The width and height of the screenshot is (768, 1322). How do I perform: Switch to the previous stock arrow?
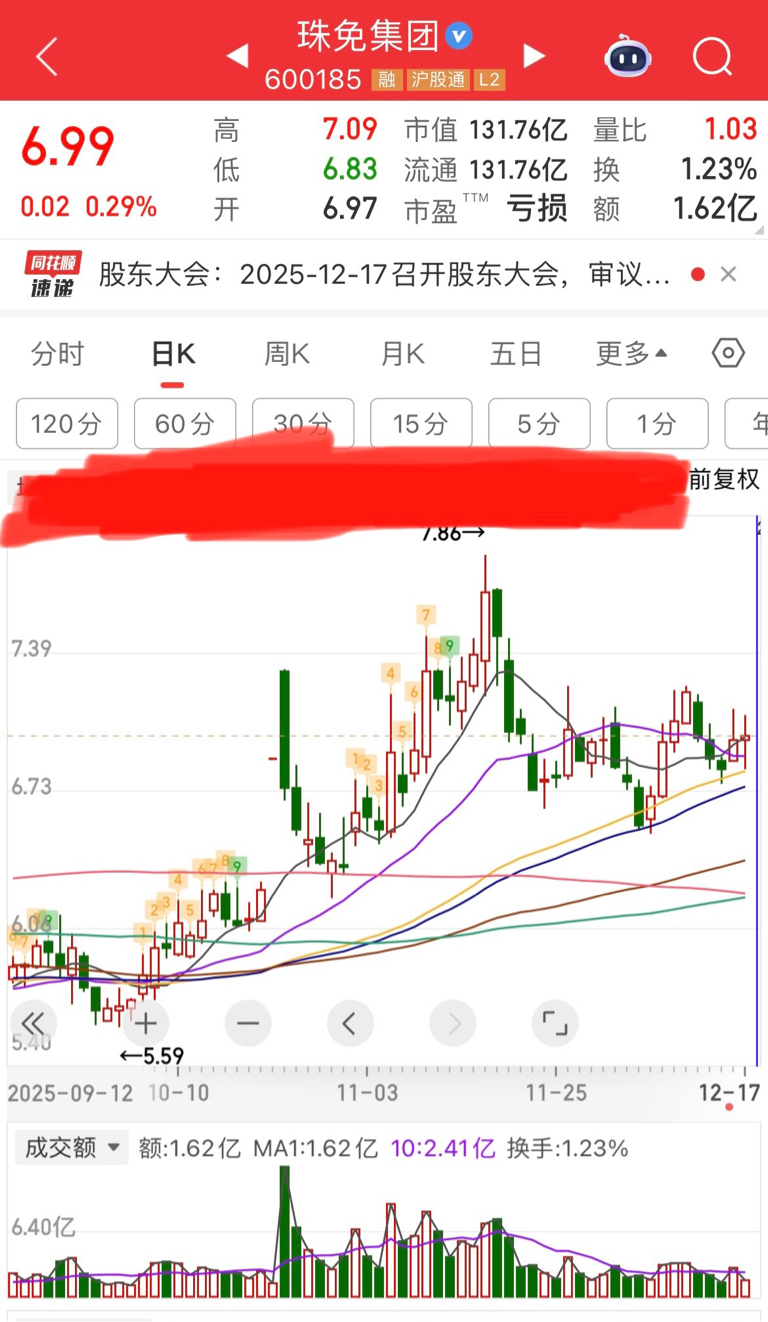pos(237,56)
